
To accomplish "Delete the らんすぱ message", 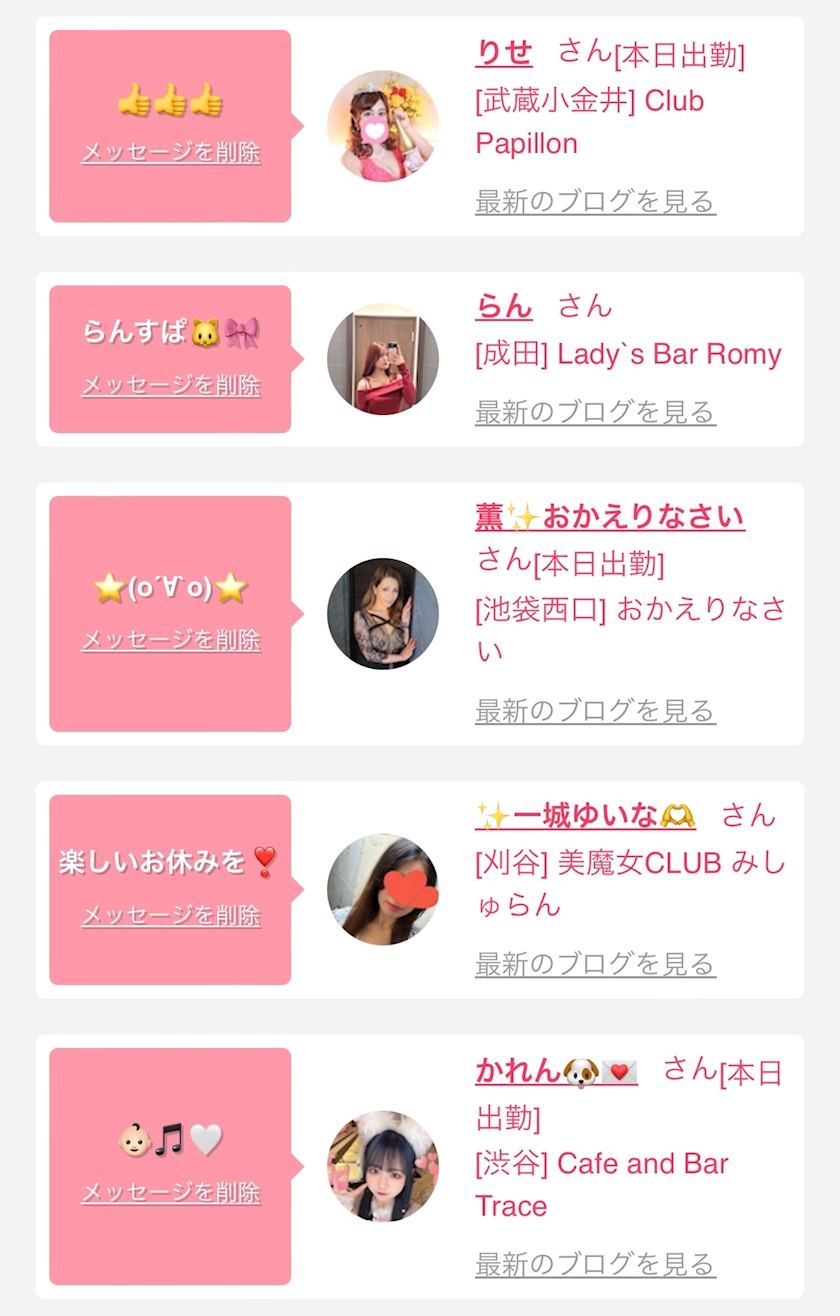I will point(171,385).
